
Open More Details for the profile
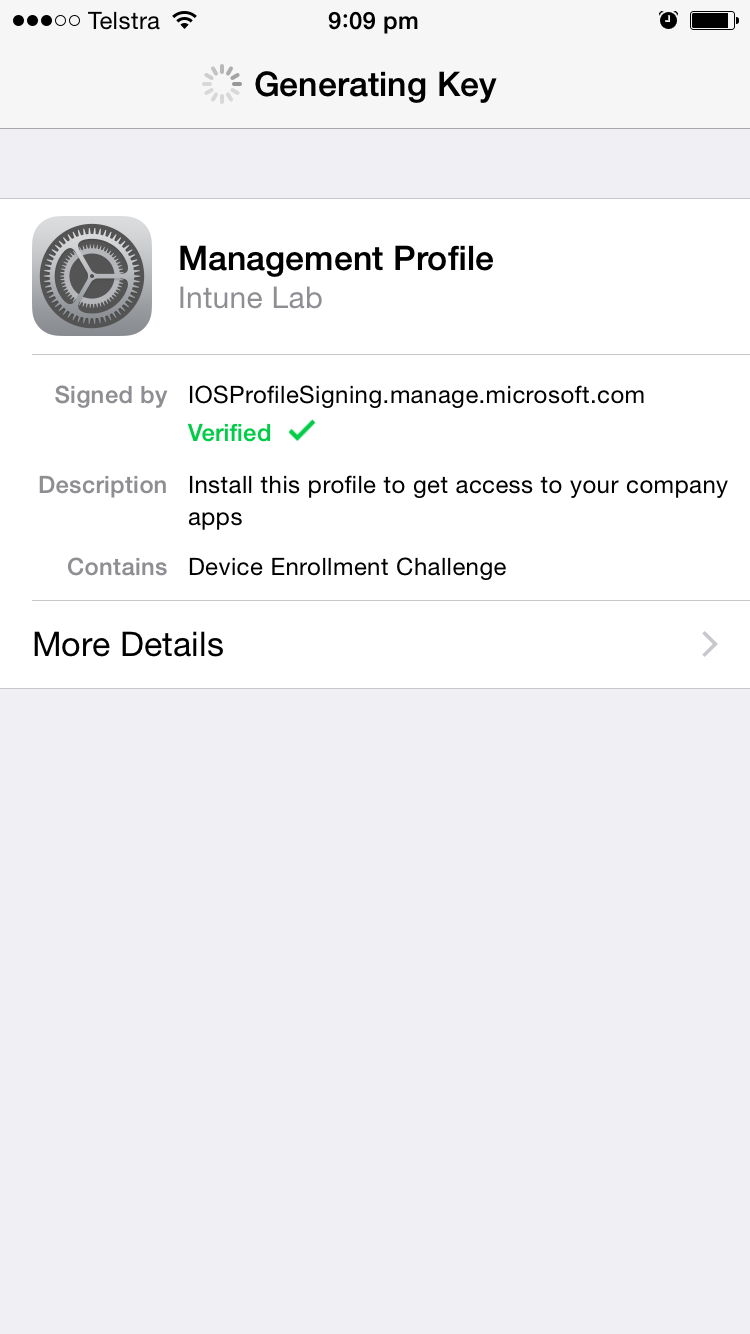(x=375, y=644)
